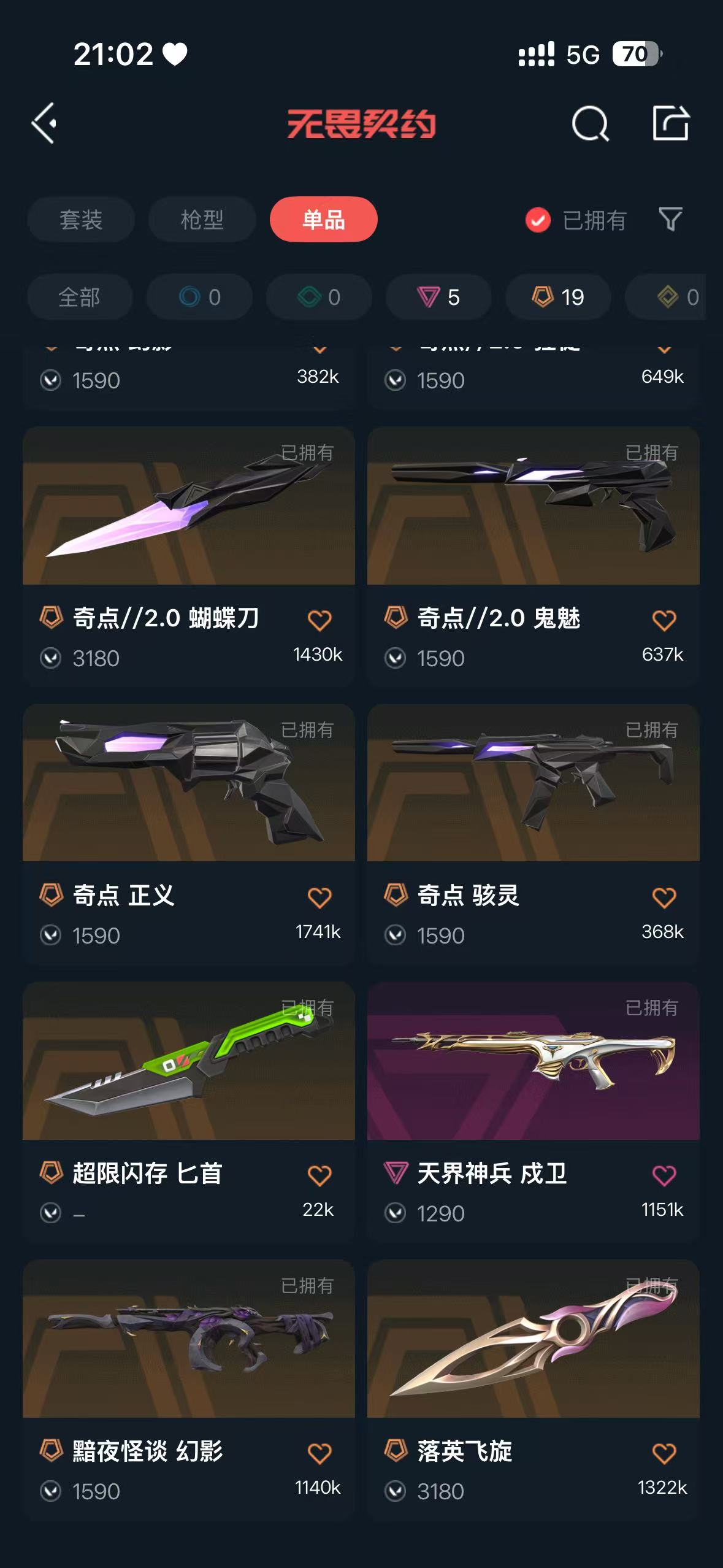Switch to the 套装 tab
Viewport: 723px width, 1568px height.
point(81,220)
